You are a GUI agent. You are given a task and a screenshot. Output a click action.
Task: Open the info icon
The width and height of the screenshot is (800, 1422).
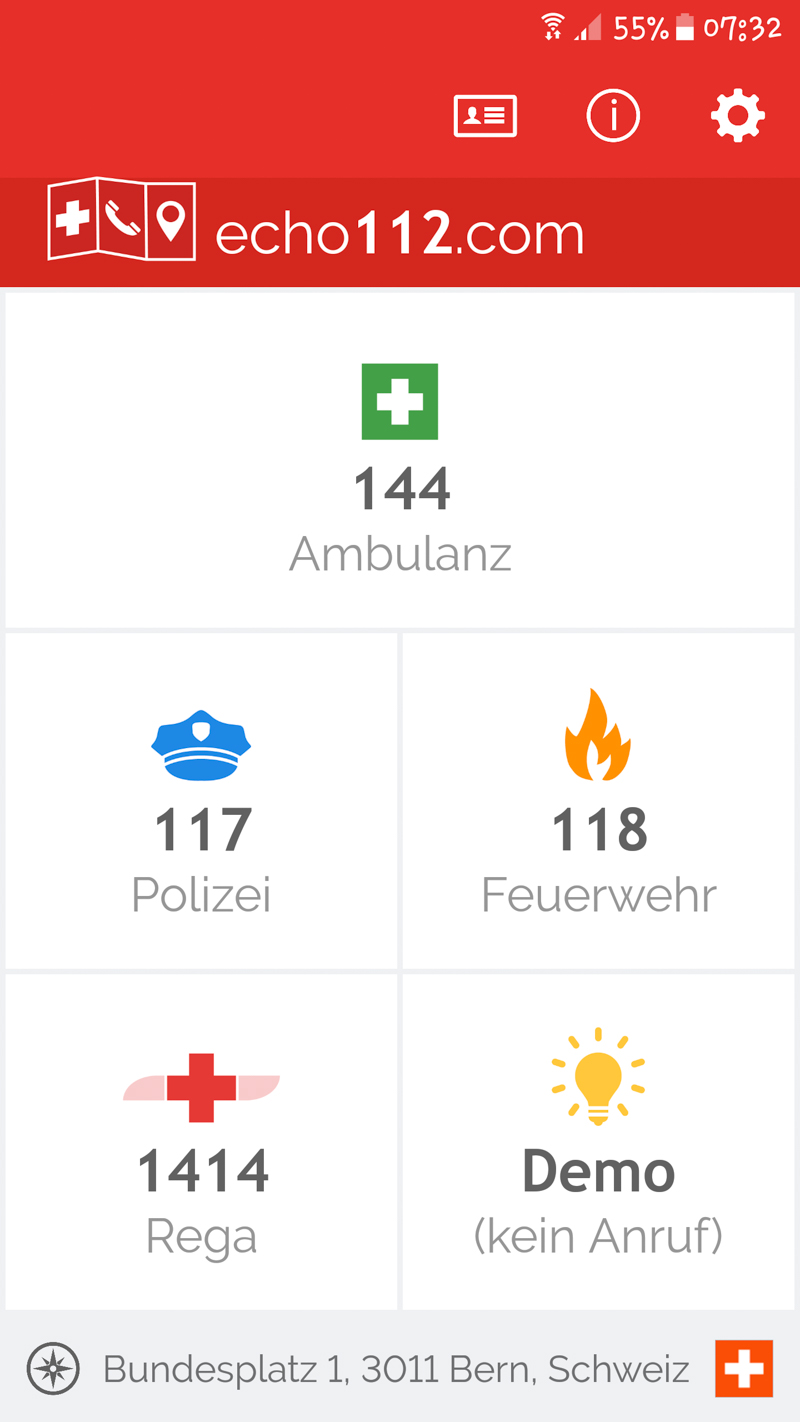613,116
